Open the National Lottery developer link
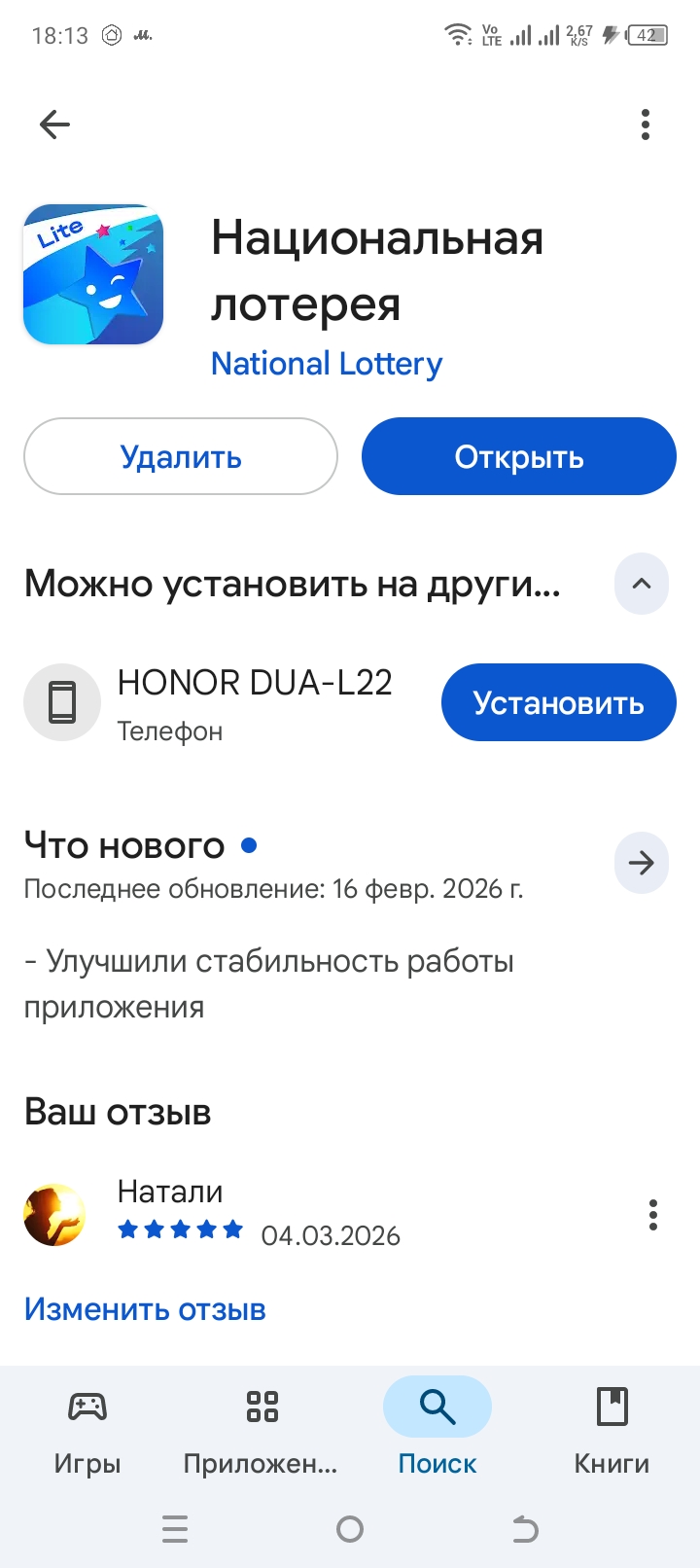The image size is (700, 1568). [327, 364]
